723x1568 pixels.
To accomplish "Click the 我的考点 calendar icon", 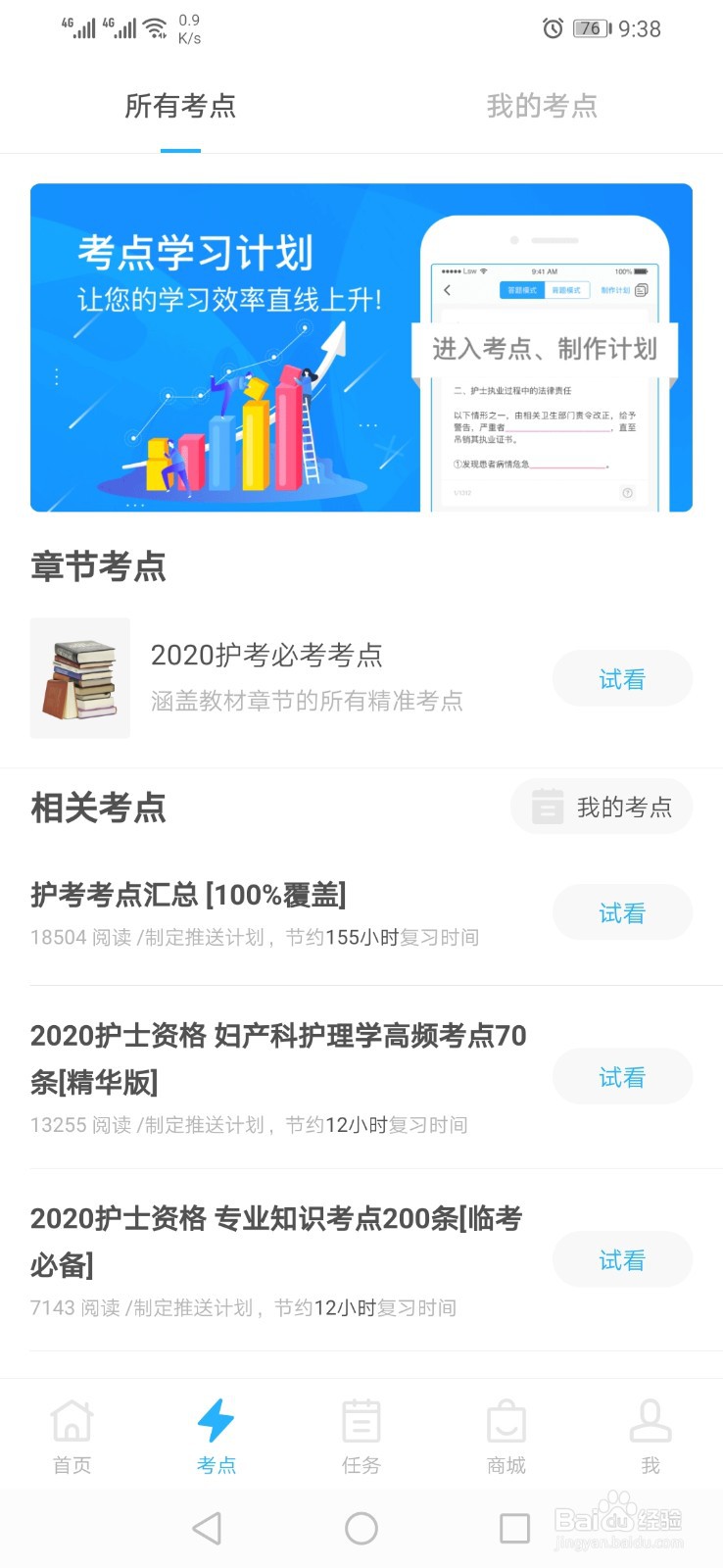I will coord(546,807).
